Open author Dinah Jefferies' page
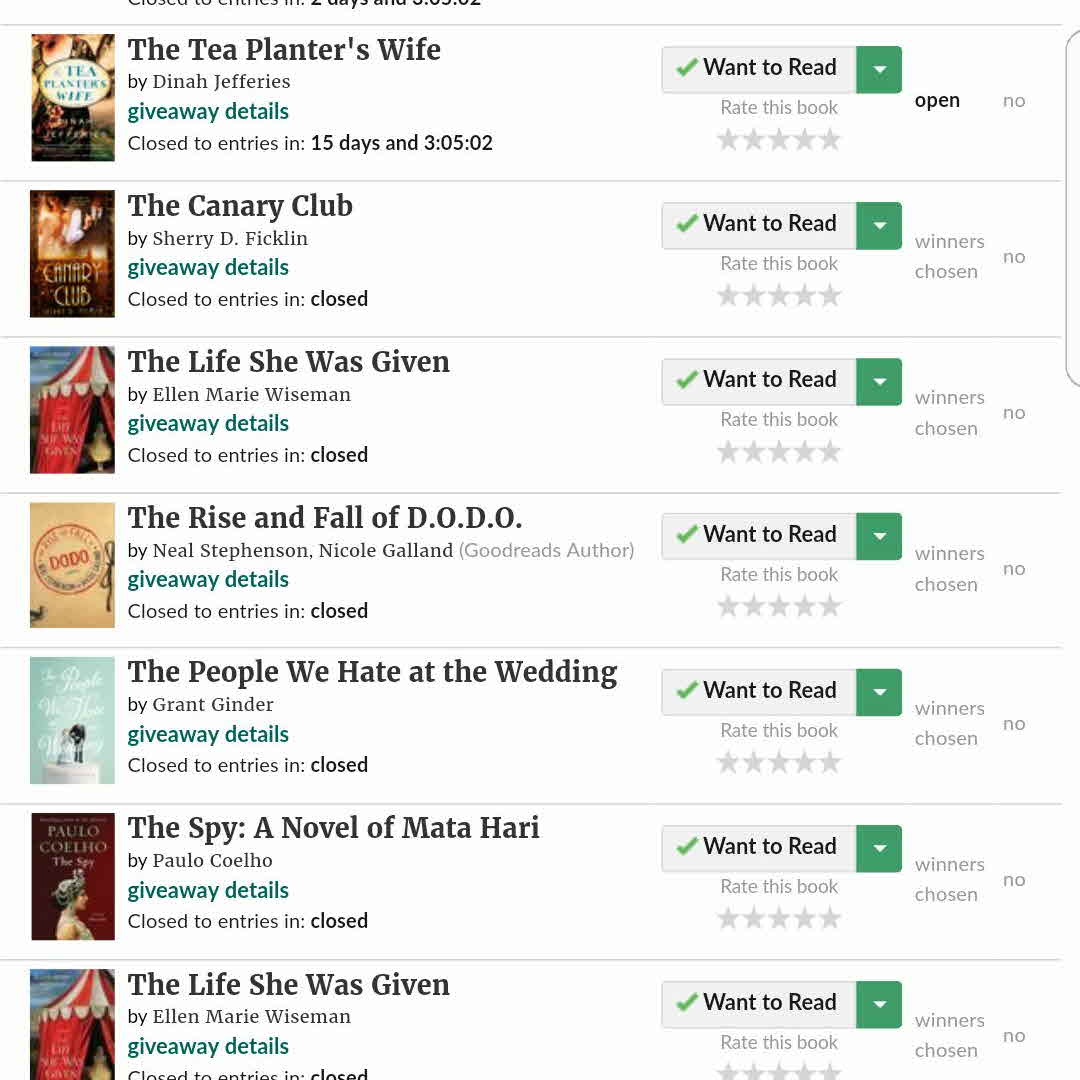 tap(221, 81)
